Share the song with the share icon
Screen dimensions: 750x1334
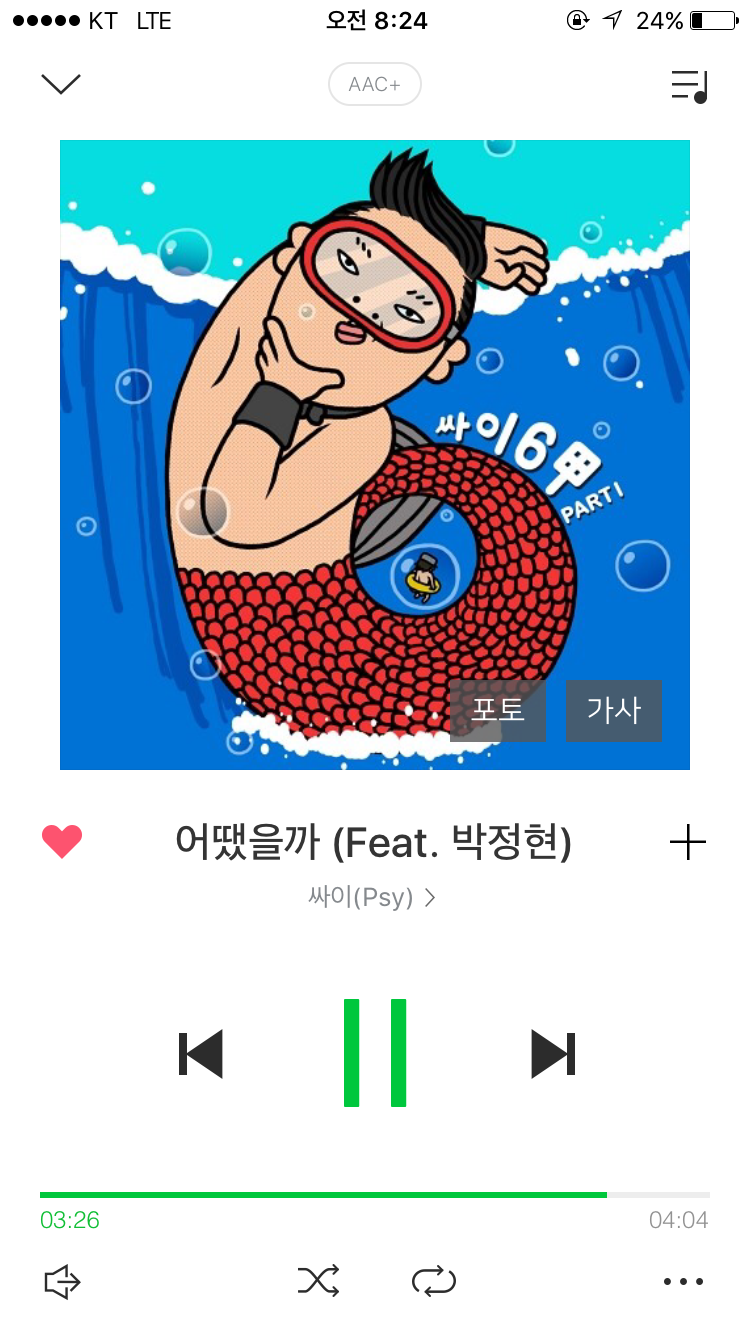tap(62, 1281)
